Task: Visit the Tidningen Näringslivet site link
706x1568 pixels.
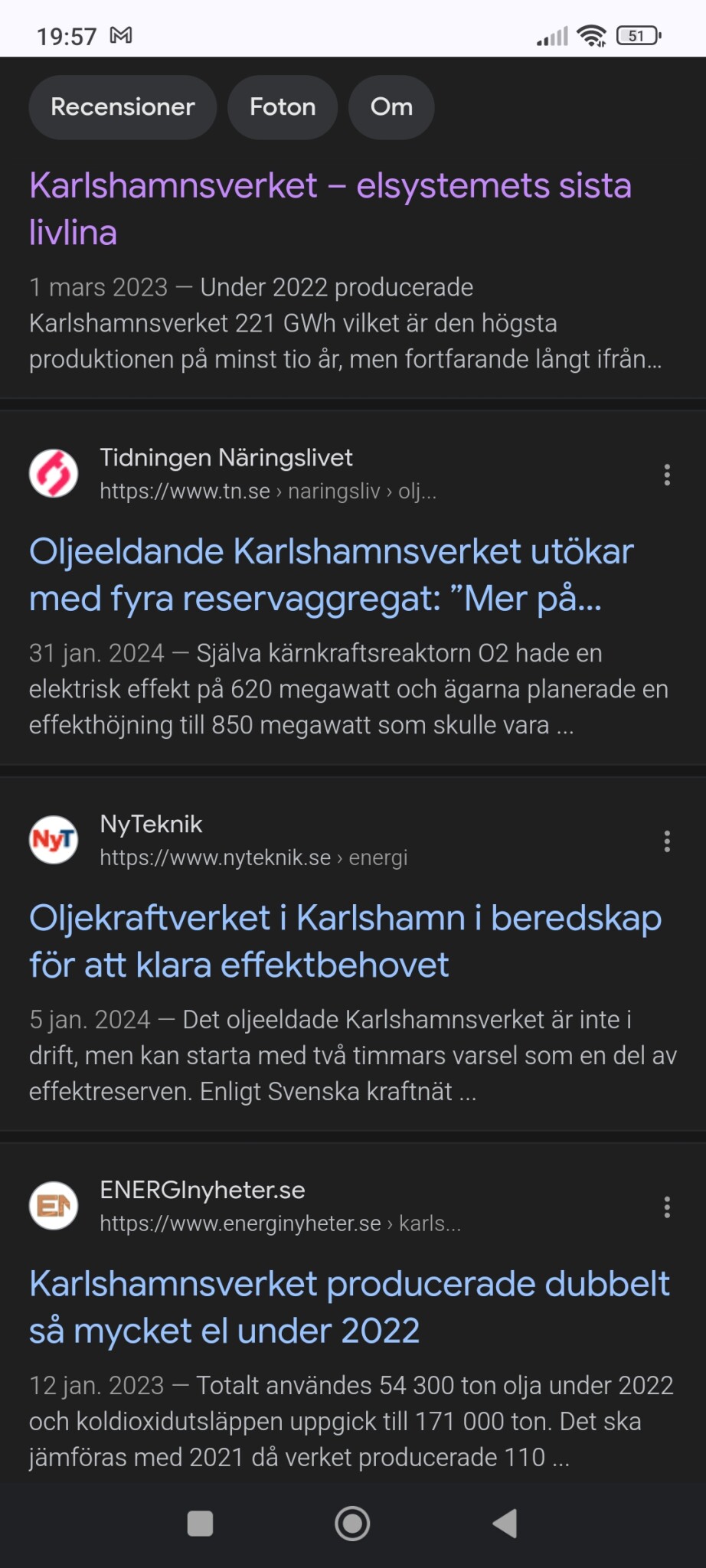Action: [226, 473]
